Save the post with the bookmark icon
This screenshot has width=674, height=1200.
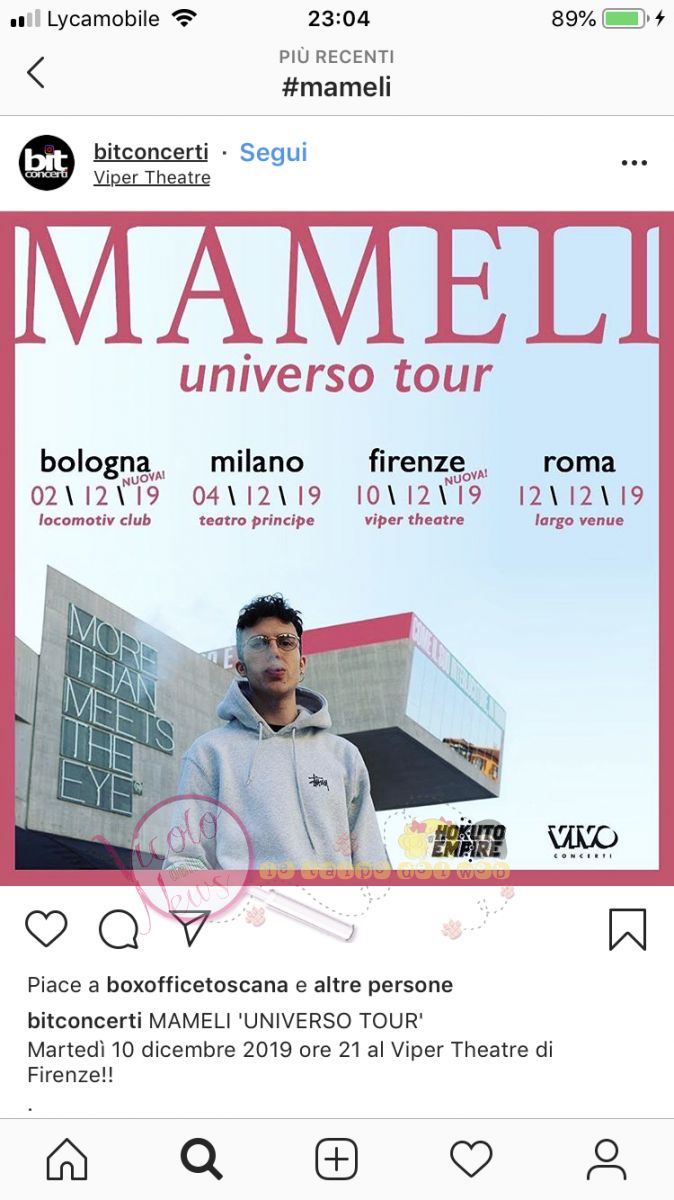coord(627,929)
